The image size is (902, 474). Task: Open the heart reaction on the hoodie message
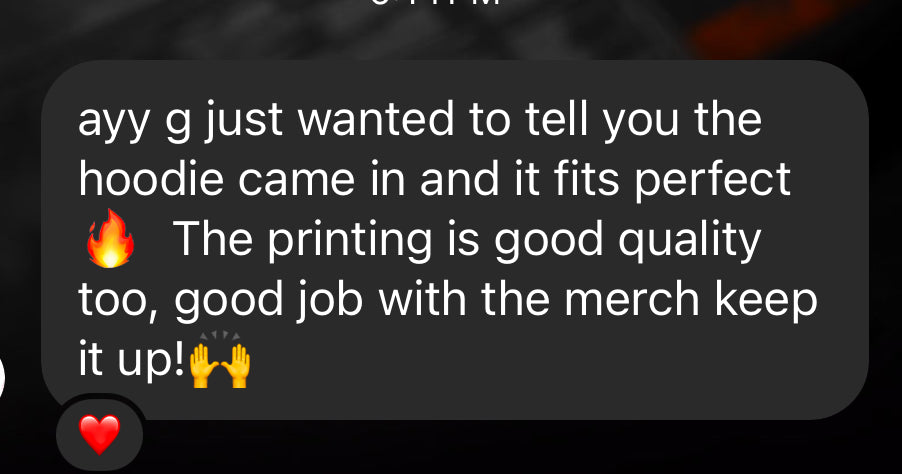click(99, 434)
